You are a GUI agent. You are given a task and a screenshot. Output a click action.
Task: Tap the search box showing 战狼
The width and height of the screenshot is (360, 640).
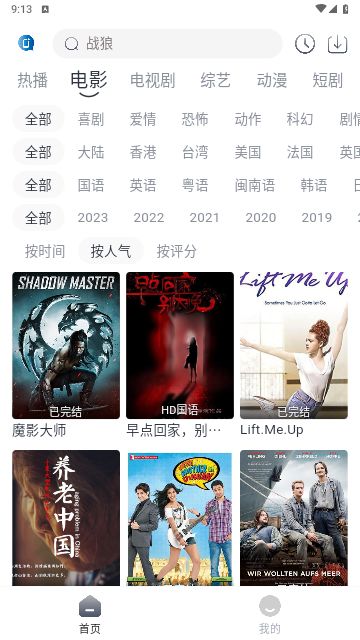[x=168, y=43]
